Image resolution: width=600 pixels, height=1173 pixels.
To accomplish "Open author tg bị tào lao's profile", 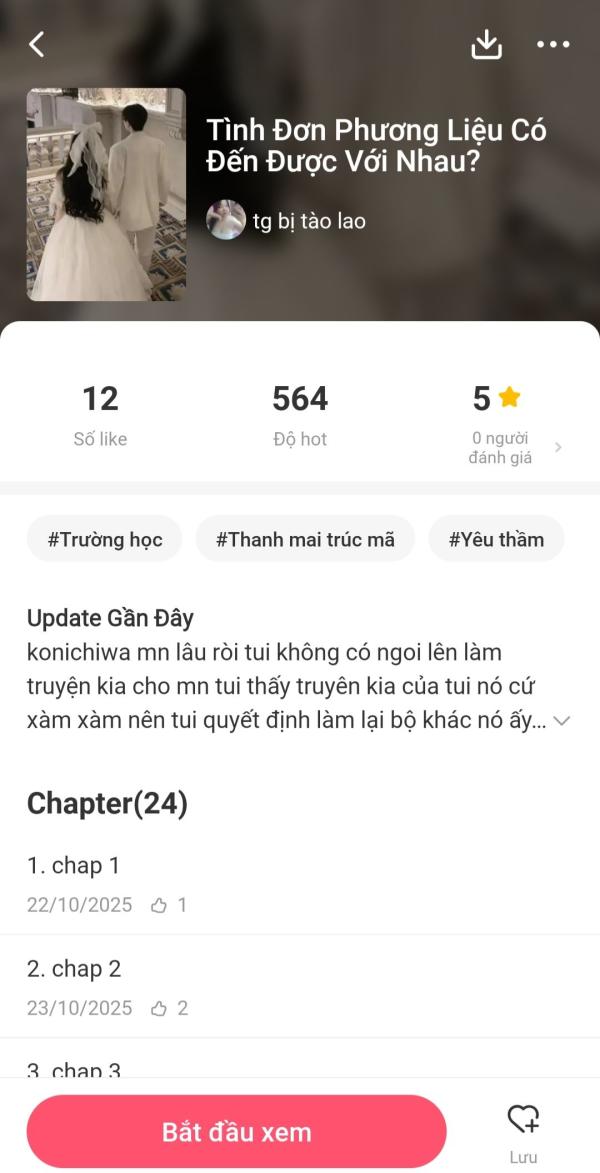I will point(286,221).
